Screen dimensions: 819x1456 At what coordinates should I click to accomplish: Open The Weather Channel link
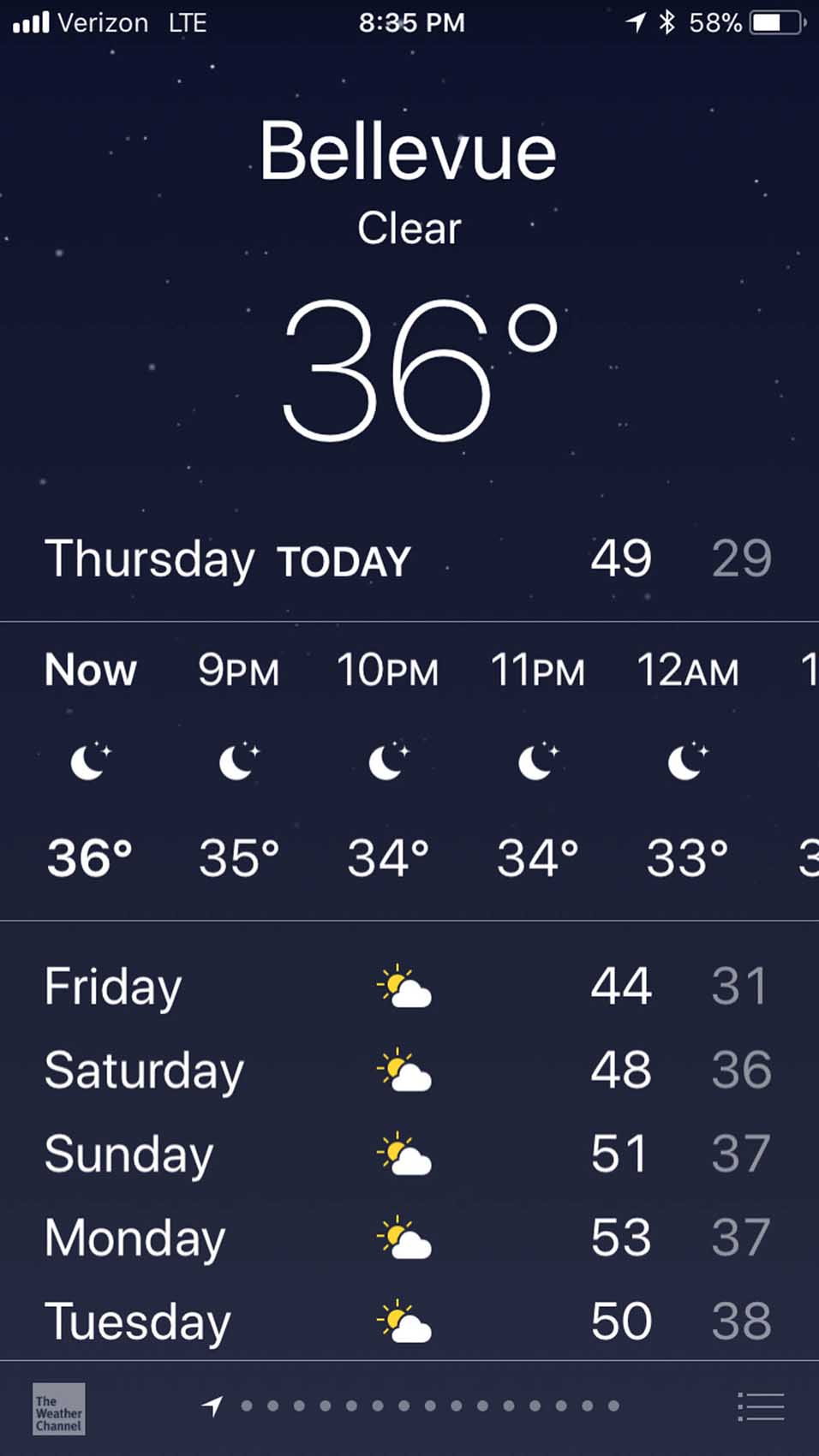click(58, 1409)
